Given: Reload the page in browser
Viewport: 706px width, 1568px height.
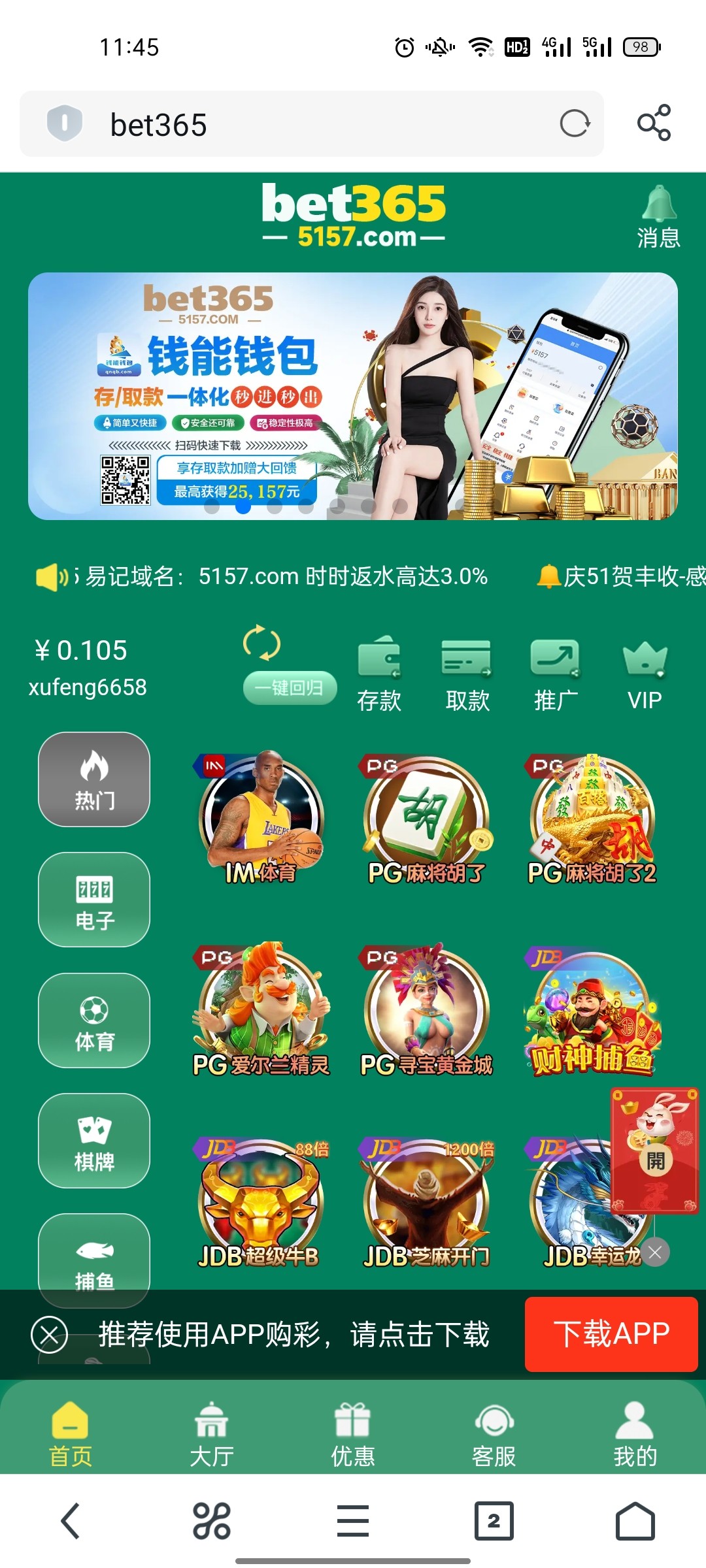Looking at the screenshot, I should (575, 123).
